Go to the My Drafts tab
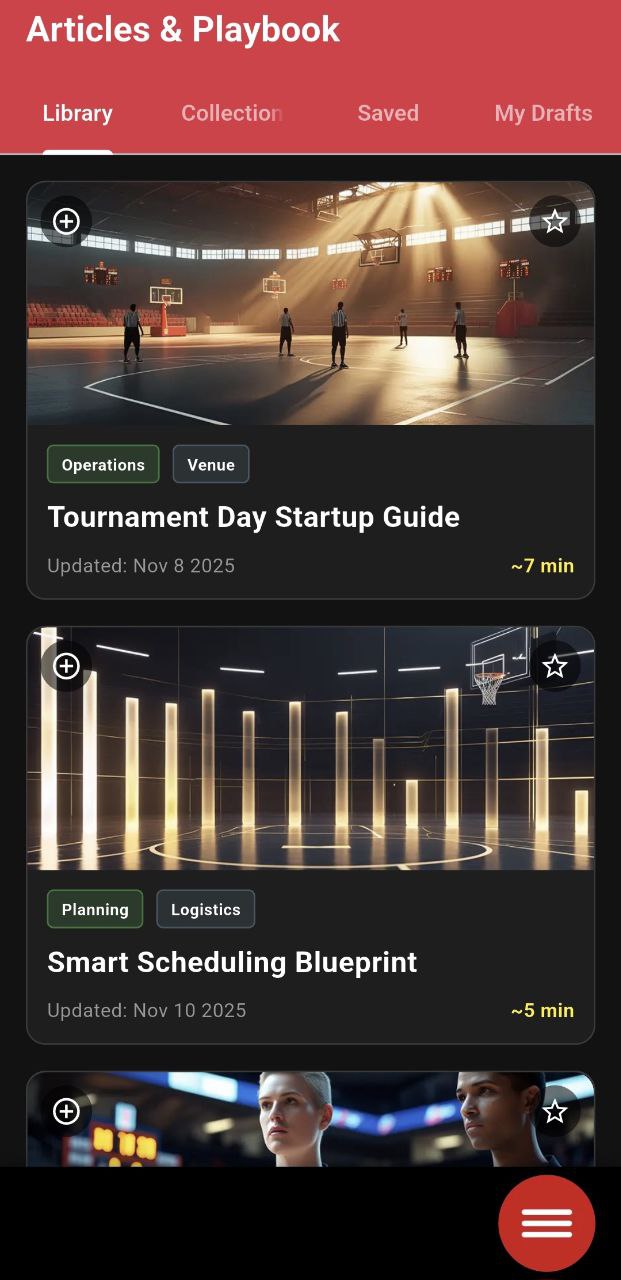 (543, 114)
